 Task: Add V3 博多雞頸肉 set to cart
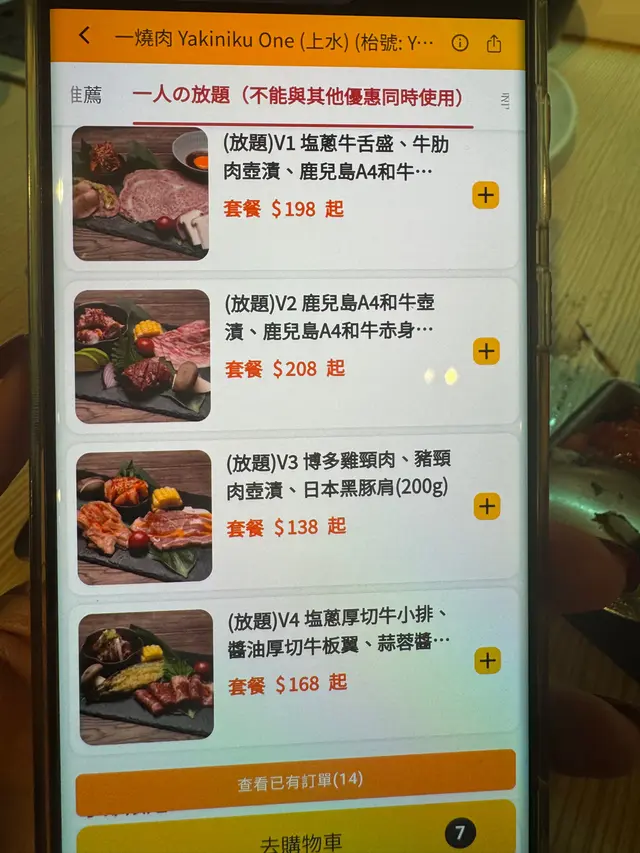[x=487, y=506]
